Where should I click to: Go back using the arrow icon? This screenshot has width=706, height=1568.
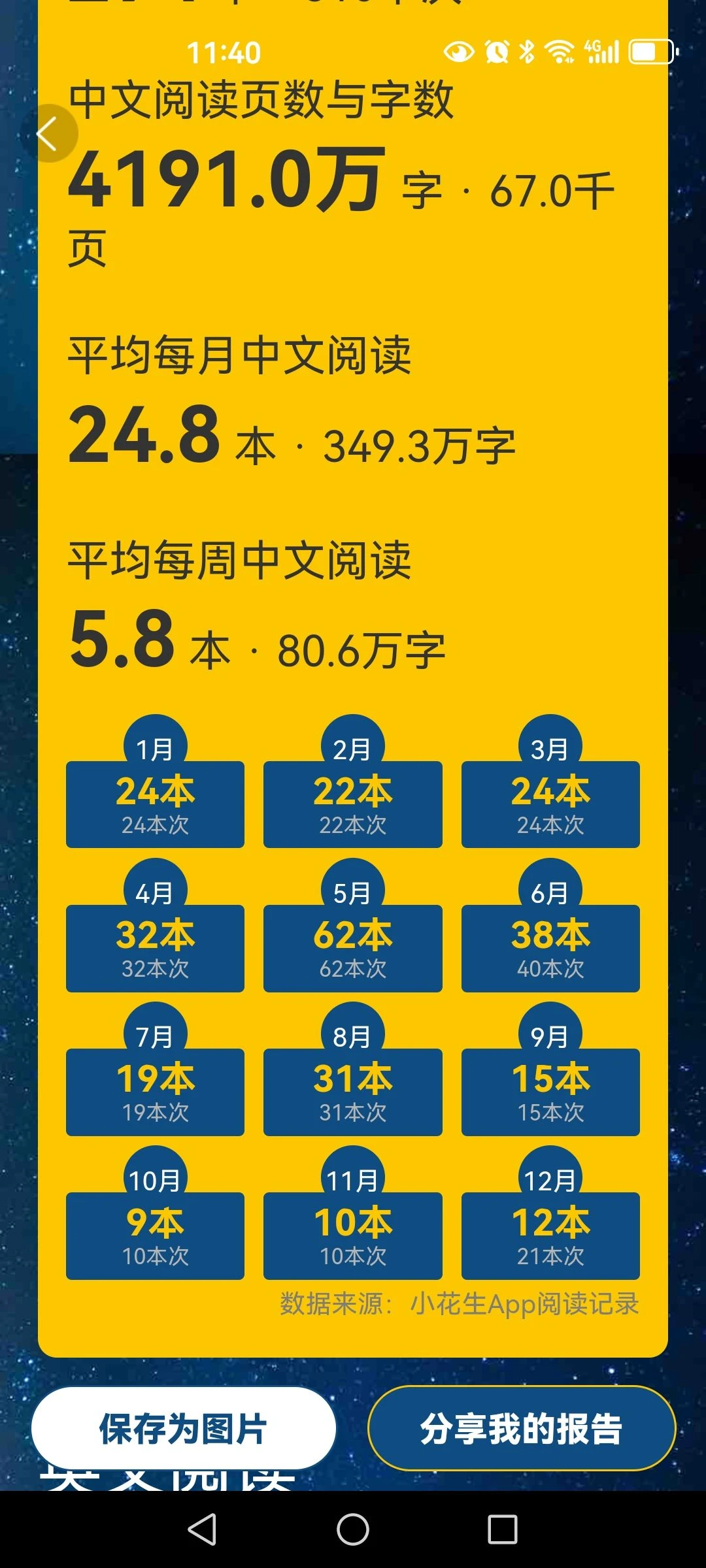[48, 133]
